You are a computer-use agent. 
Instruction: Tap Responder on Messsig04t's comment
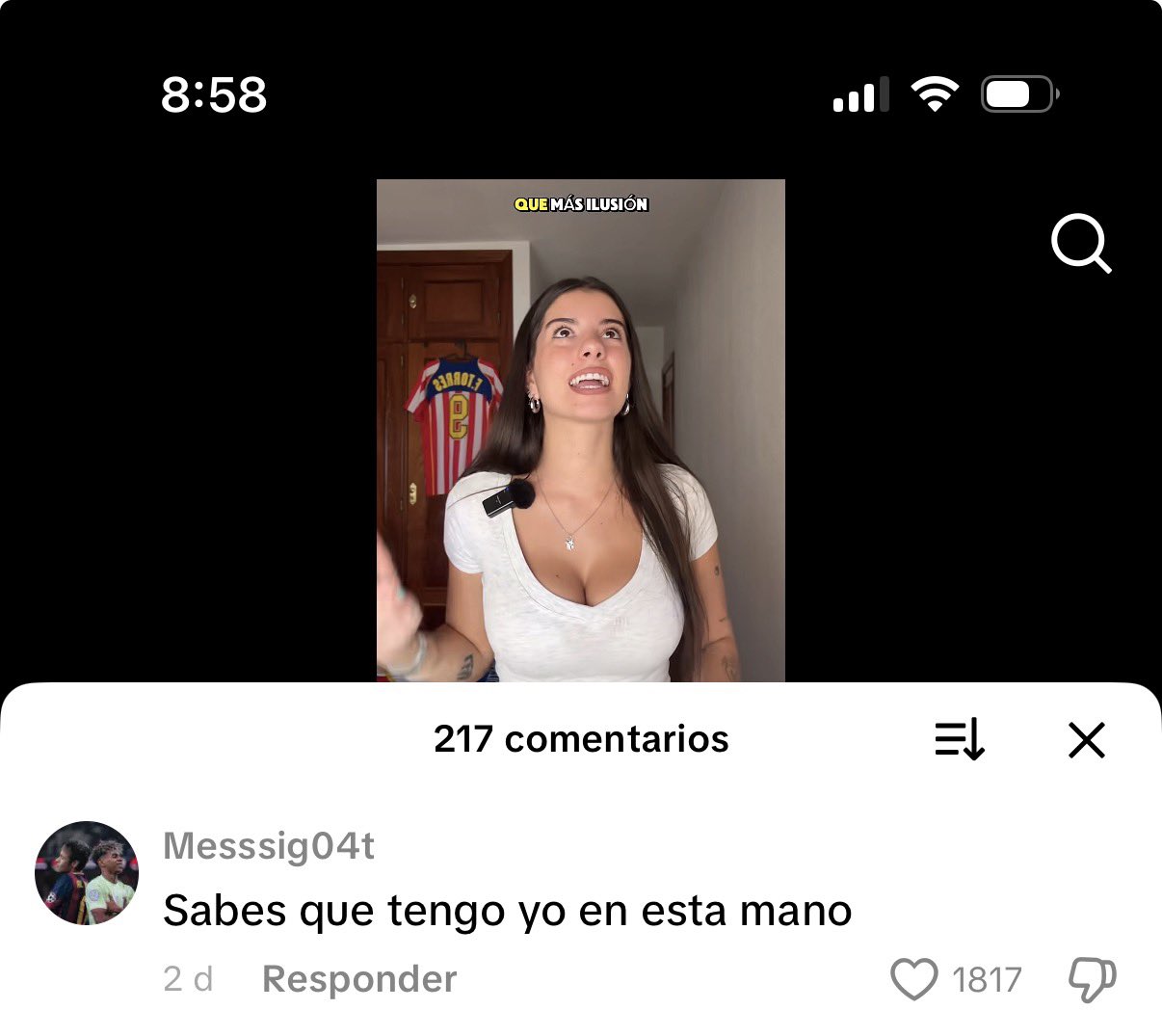(x=358, y=979)
